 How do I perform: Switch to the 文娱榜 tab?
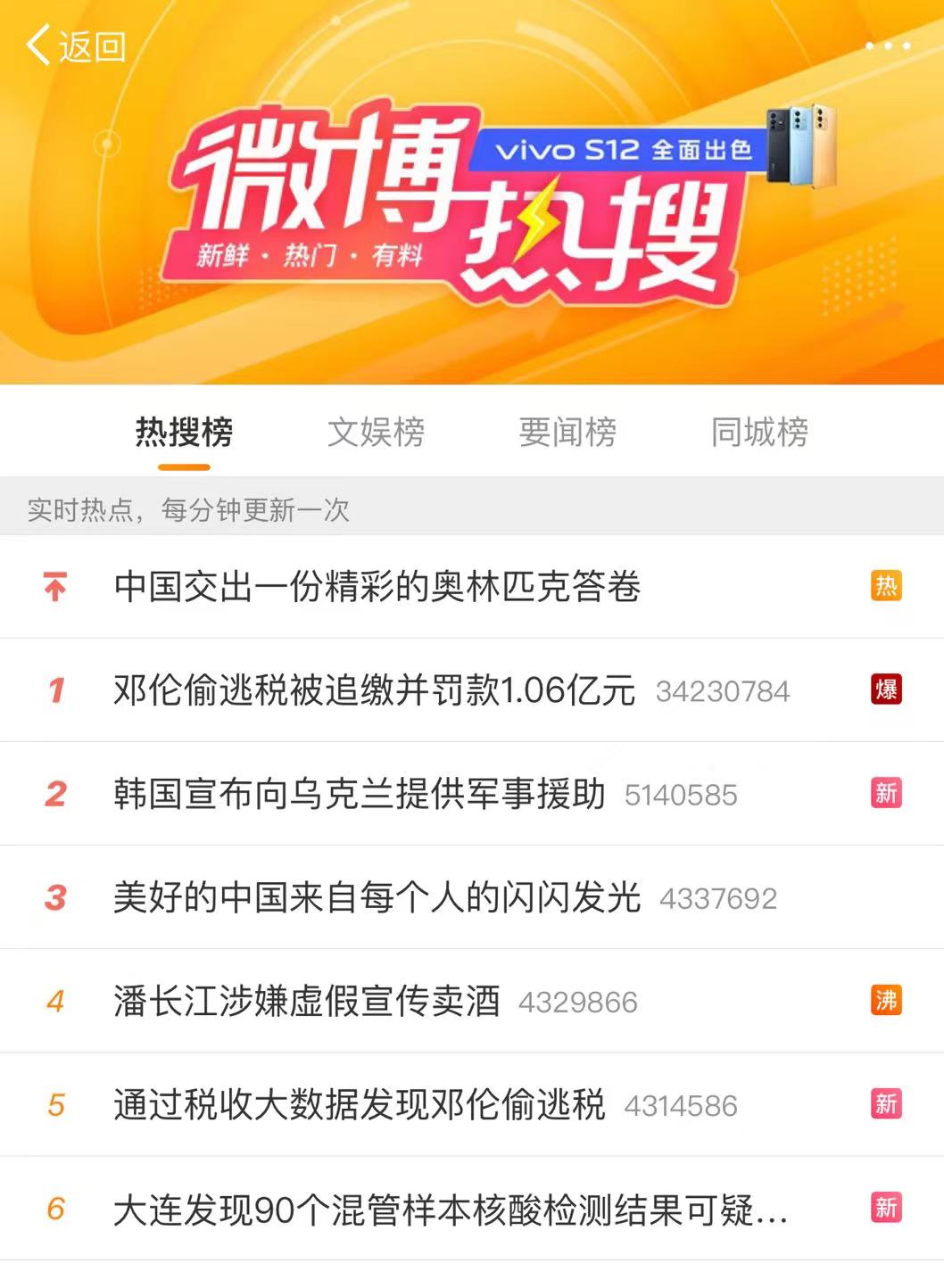tap(376, 433)
